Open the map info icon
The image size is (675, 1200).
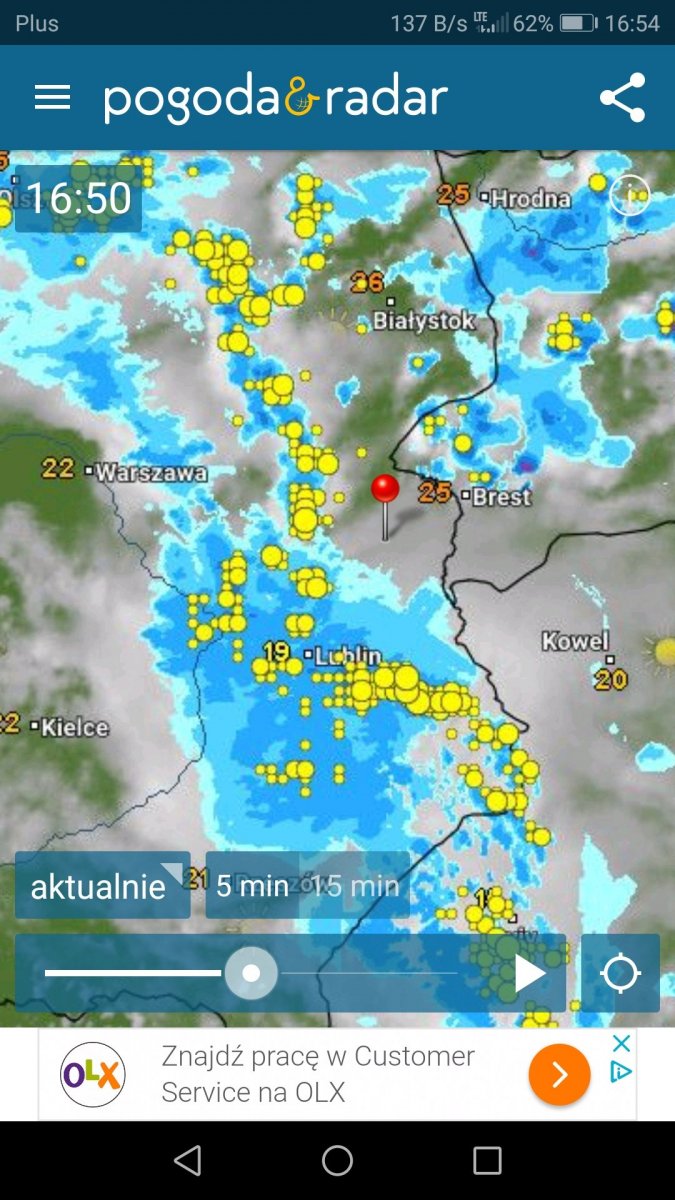[x=630, y=195]
